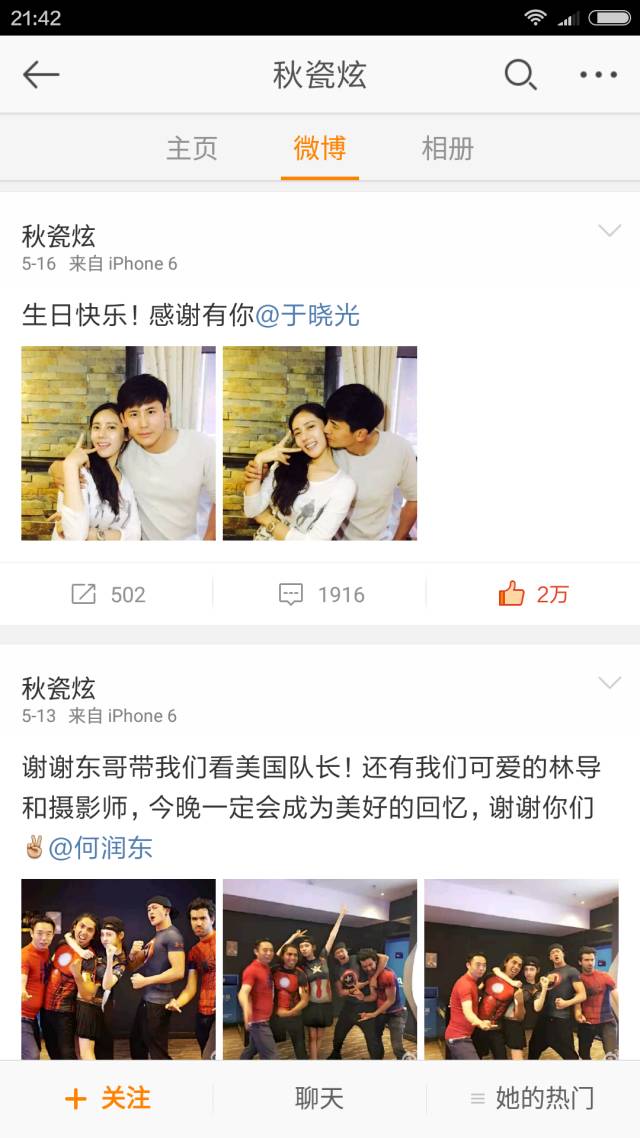
Task: Start a chat via 聊天
Action: click(x=319, y=1099)
